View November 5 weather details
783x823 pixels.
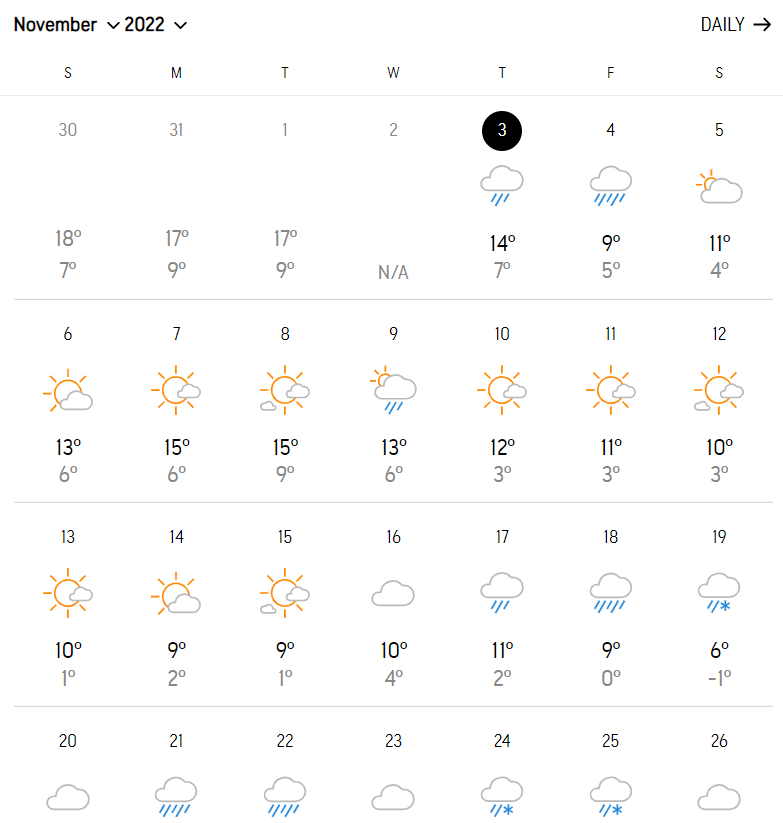click(x=719, y=200)
